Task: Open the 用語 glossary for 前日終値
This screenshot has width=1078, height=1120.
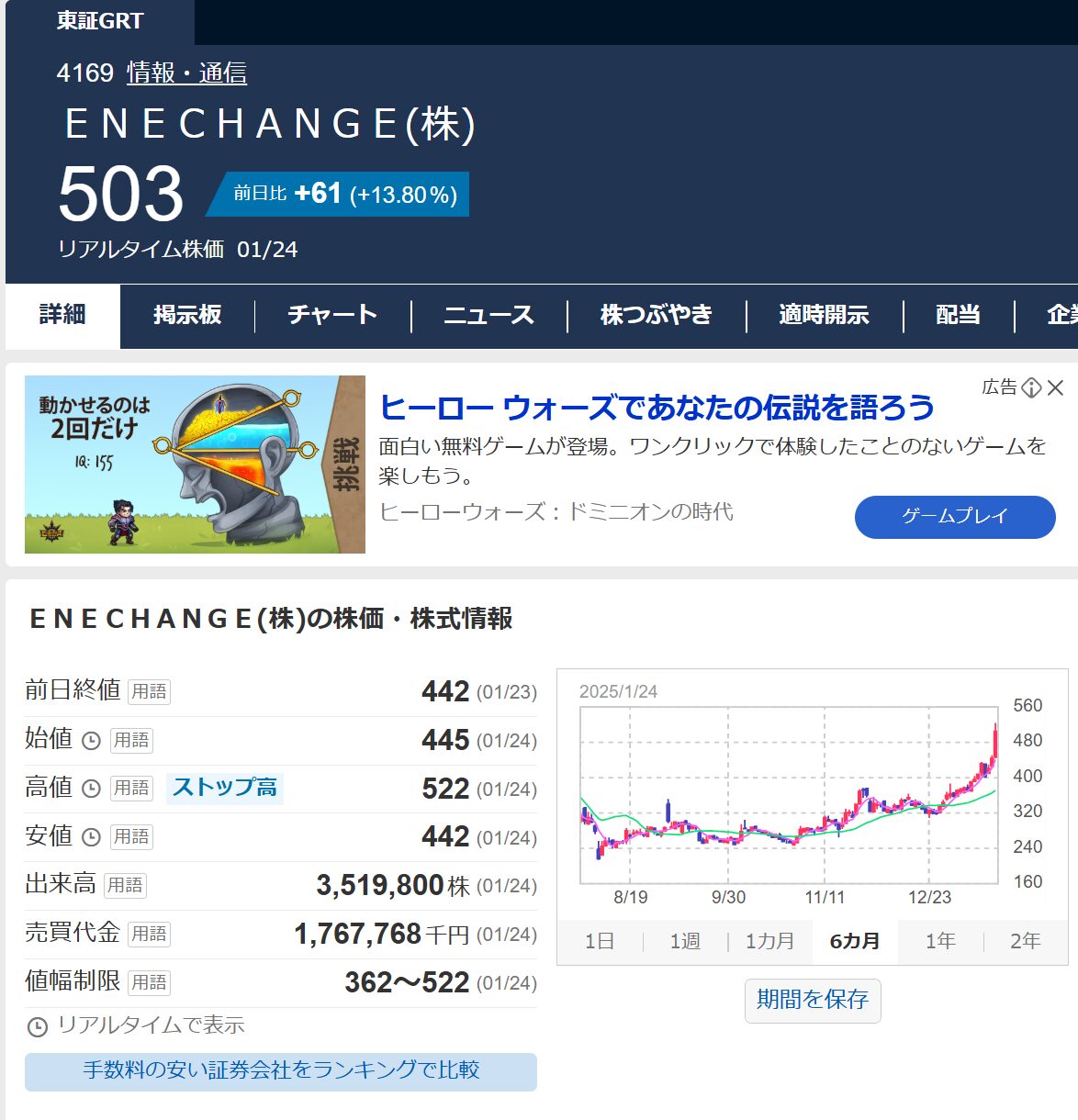Action: point(149,691)
